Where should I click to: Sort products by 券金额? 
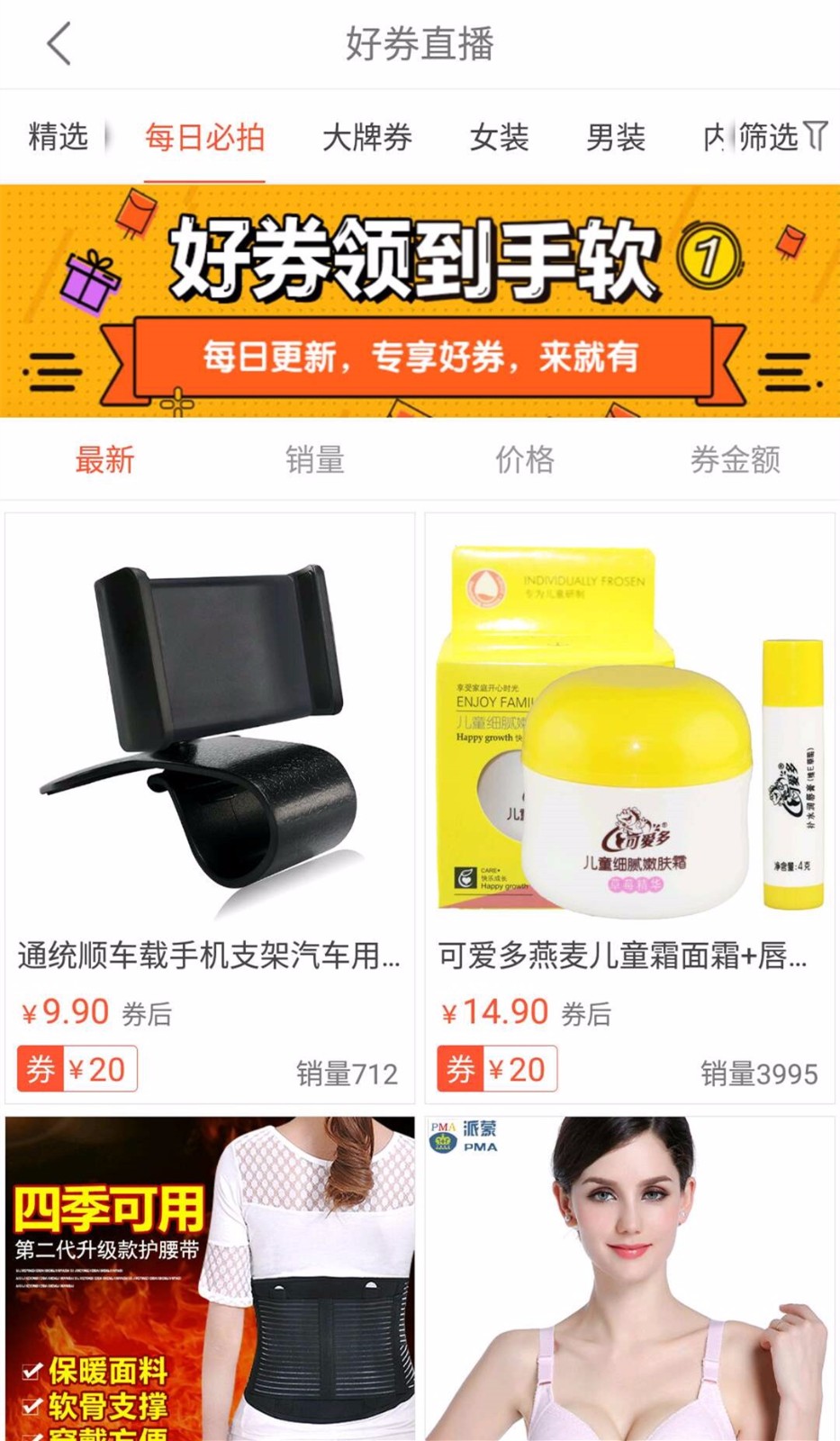coord(735,460)
